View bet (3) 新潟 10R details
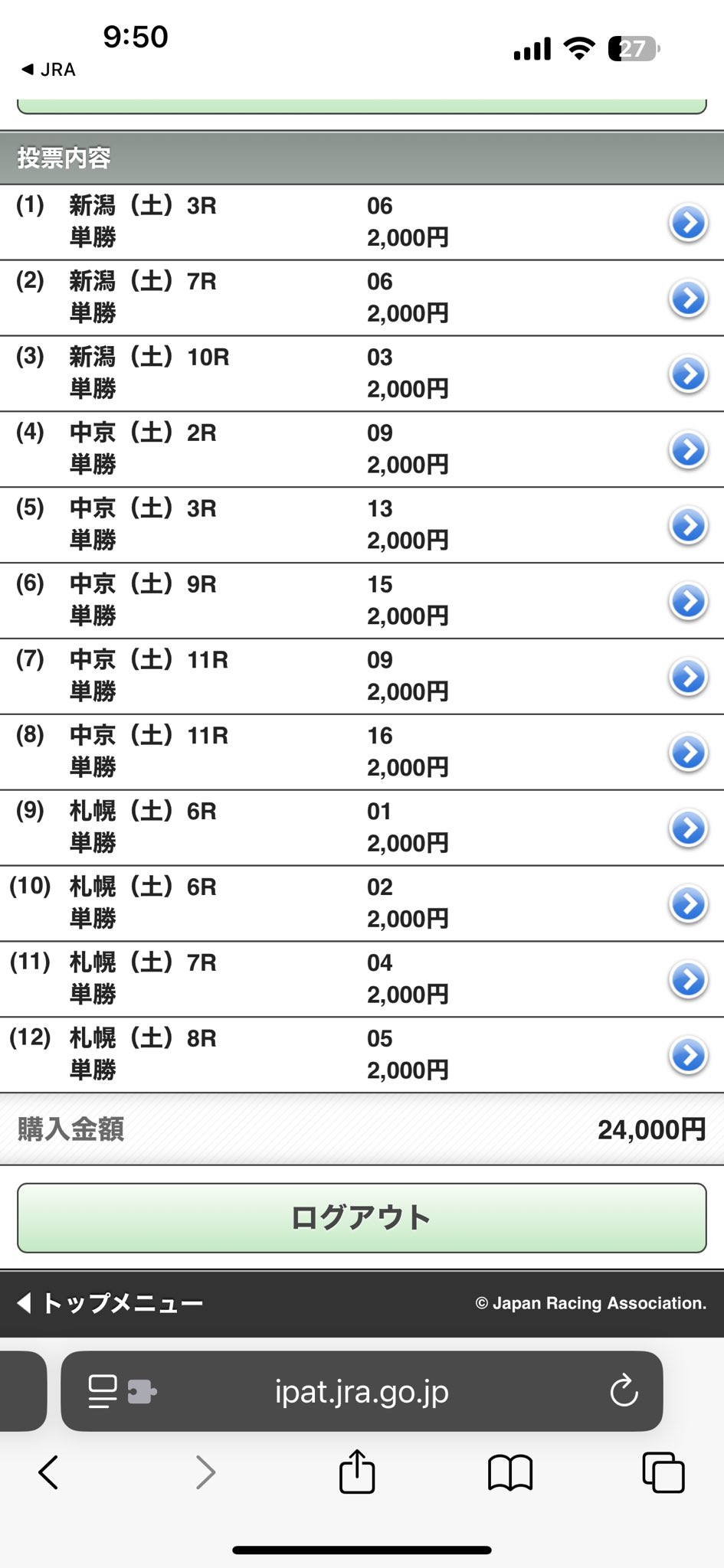The width and height of the screenshot is (724, 1568). 688,374
